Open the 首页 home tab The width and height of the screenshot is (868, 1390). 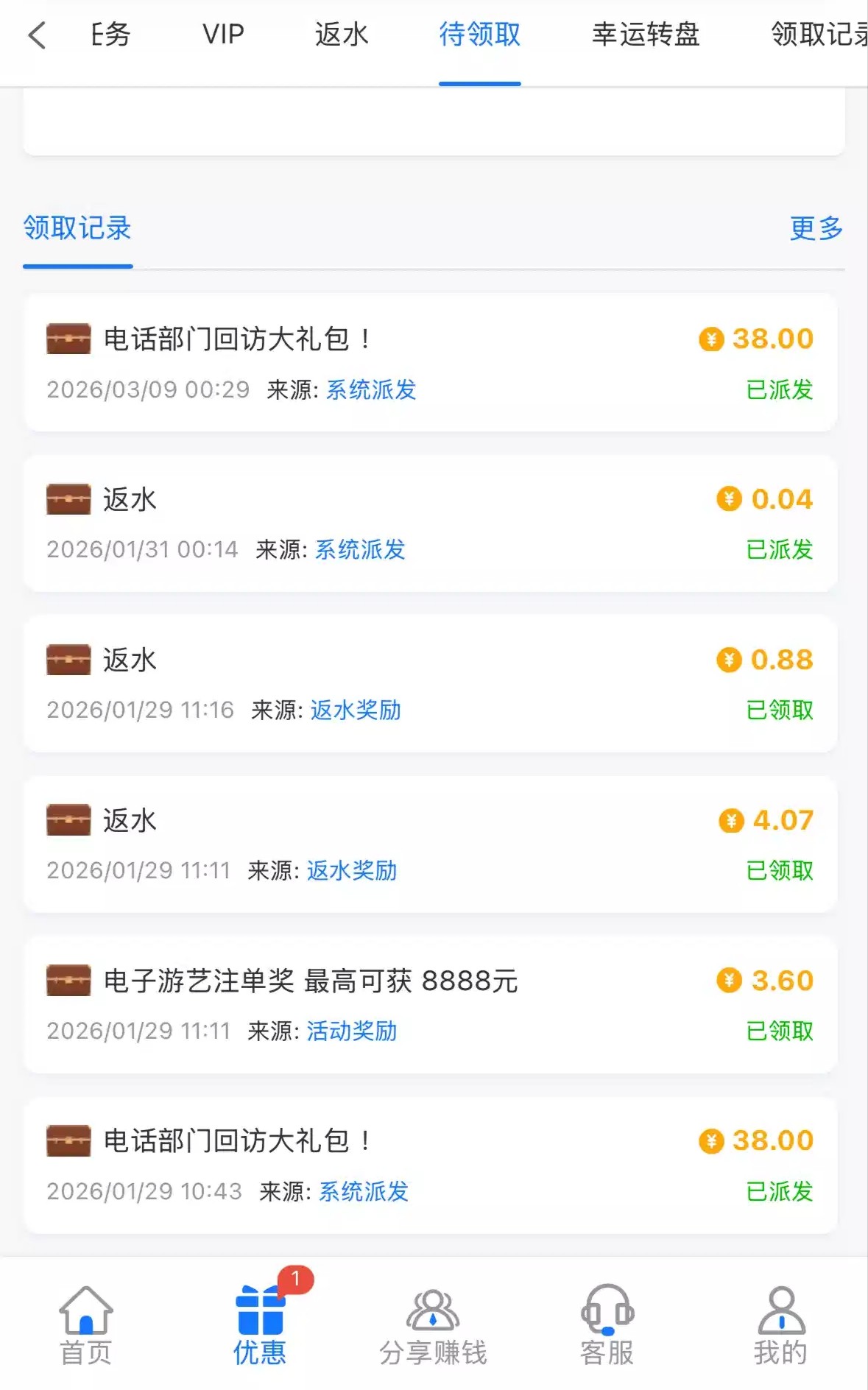pyautogui.click(x=86, y=1325)
